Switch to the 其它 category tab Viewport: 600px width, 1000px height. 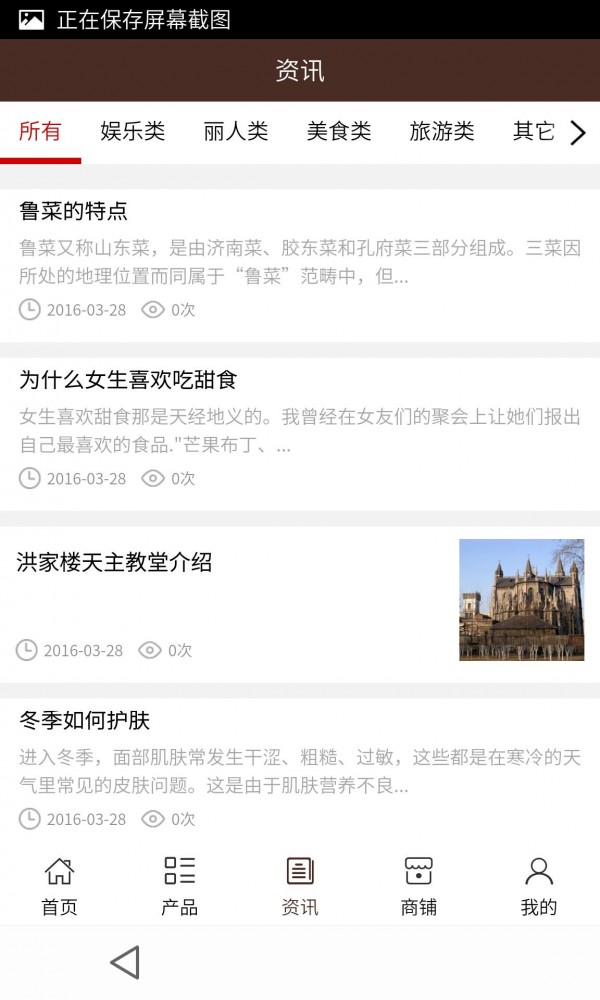click(533, 131)
